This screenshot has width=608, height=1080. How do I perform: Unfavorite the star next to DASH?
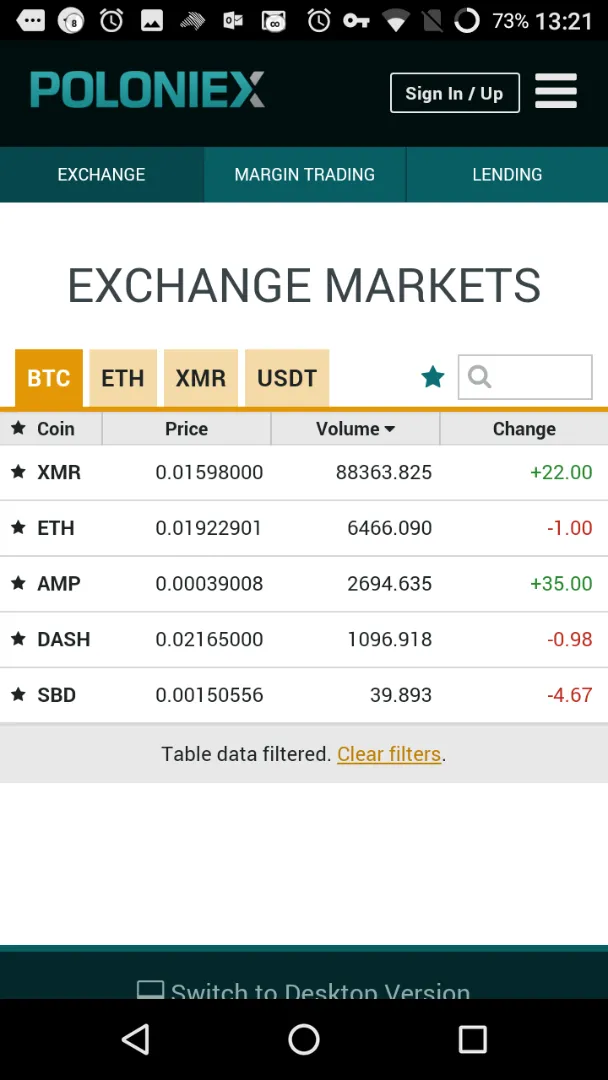click(19, 639)
